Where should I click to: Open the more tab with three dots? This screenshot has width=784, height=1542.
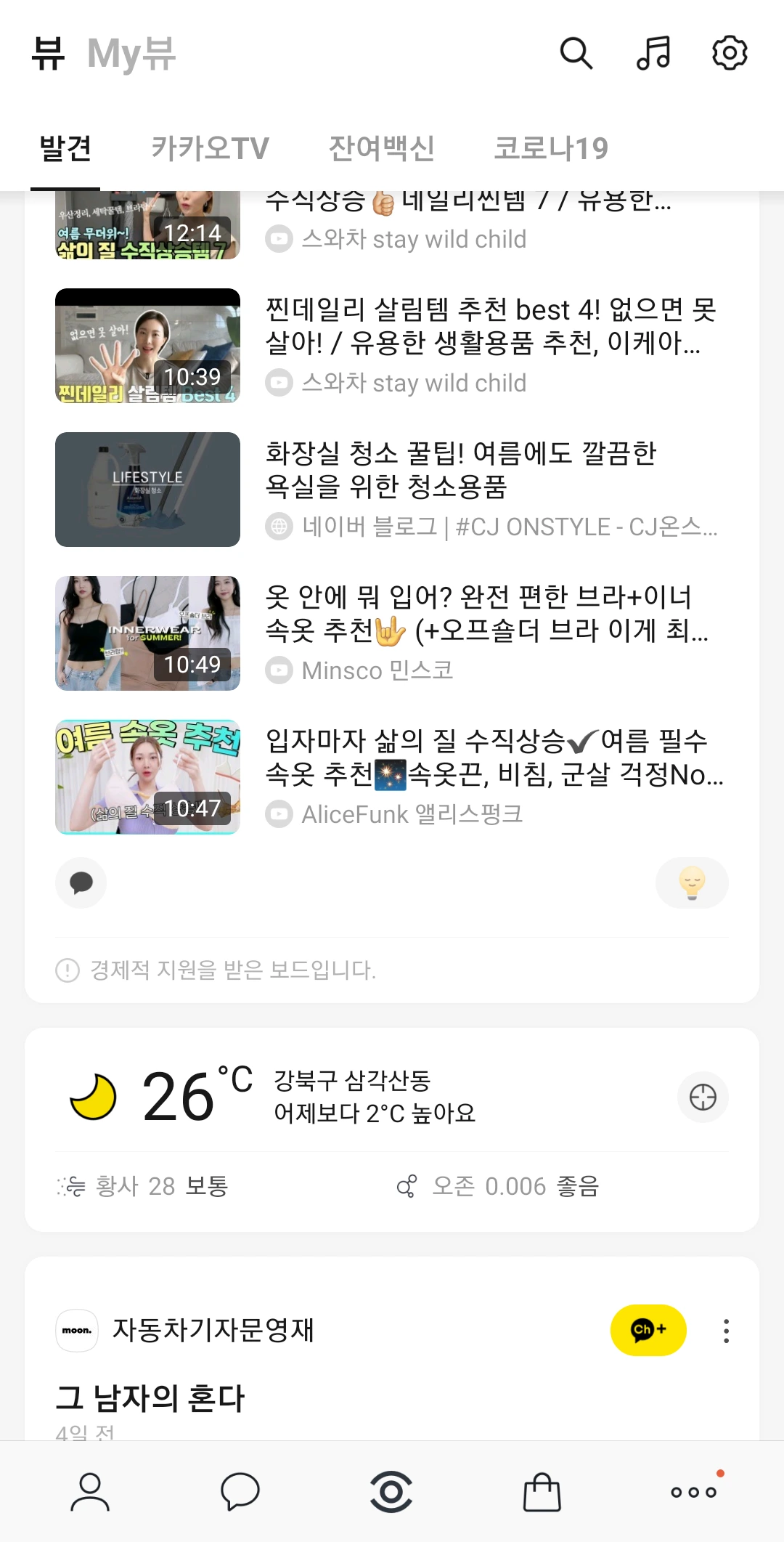(694, 1493)
